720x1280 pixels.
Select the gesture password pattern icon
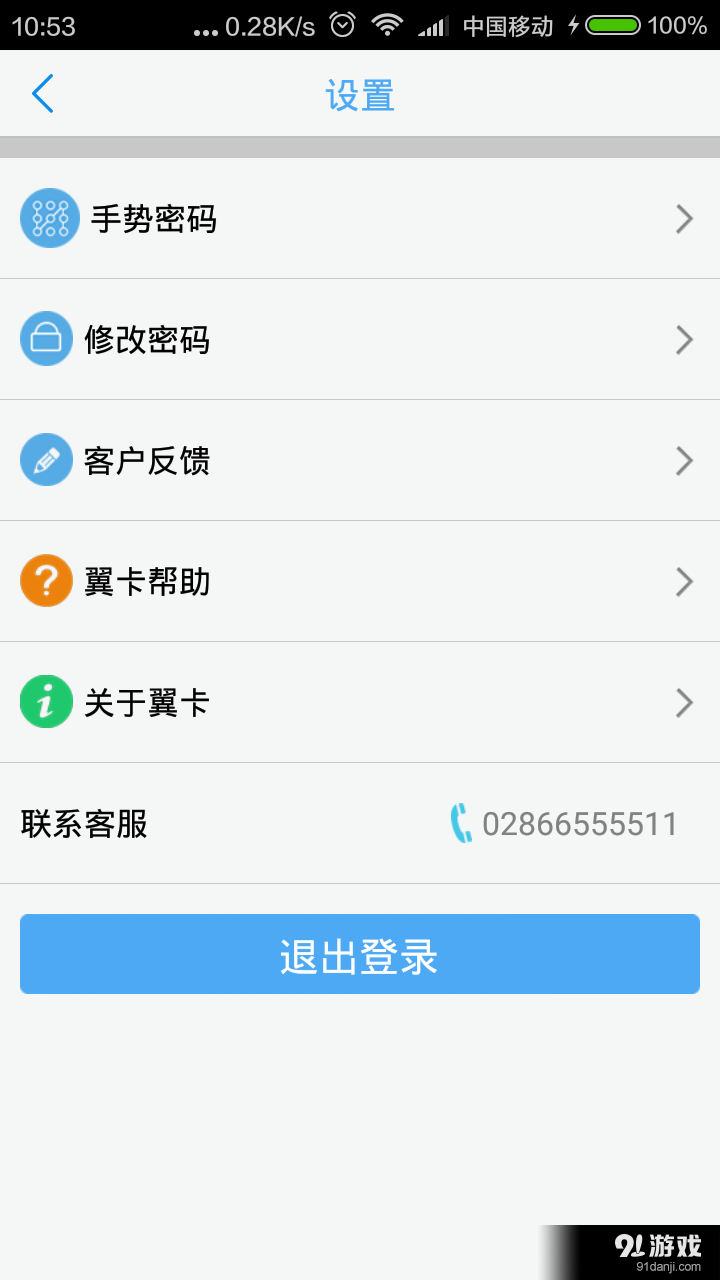(47, 218)
